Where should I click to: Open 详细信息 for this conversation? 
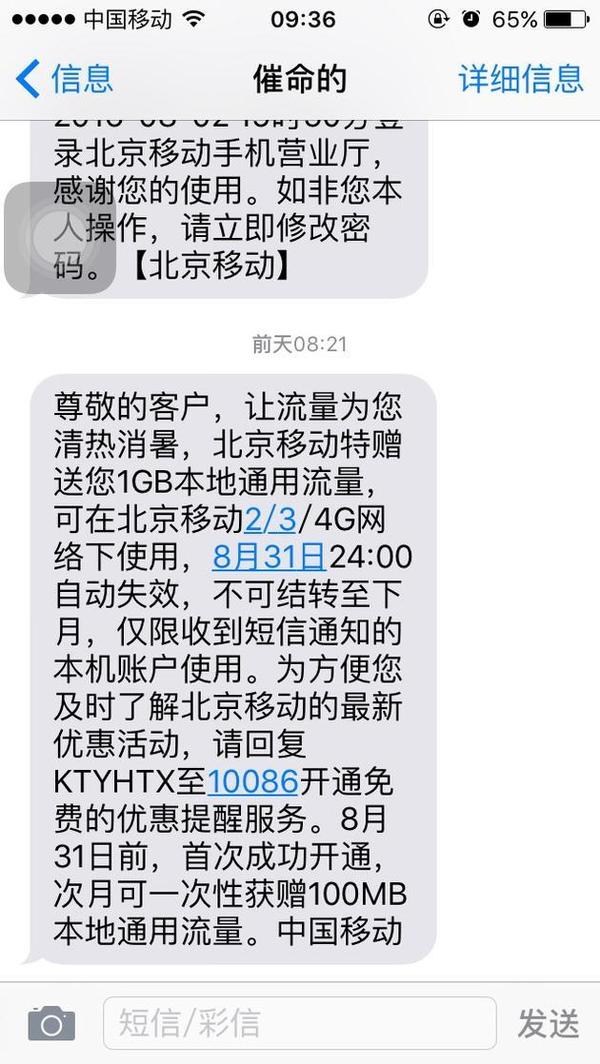(x=520, y=78)
